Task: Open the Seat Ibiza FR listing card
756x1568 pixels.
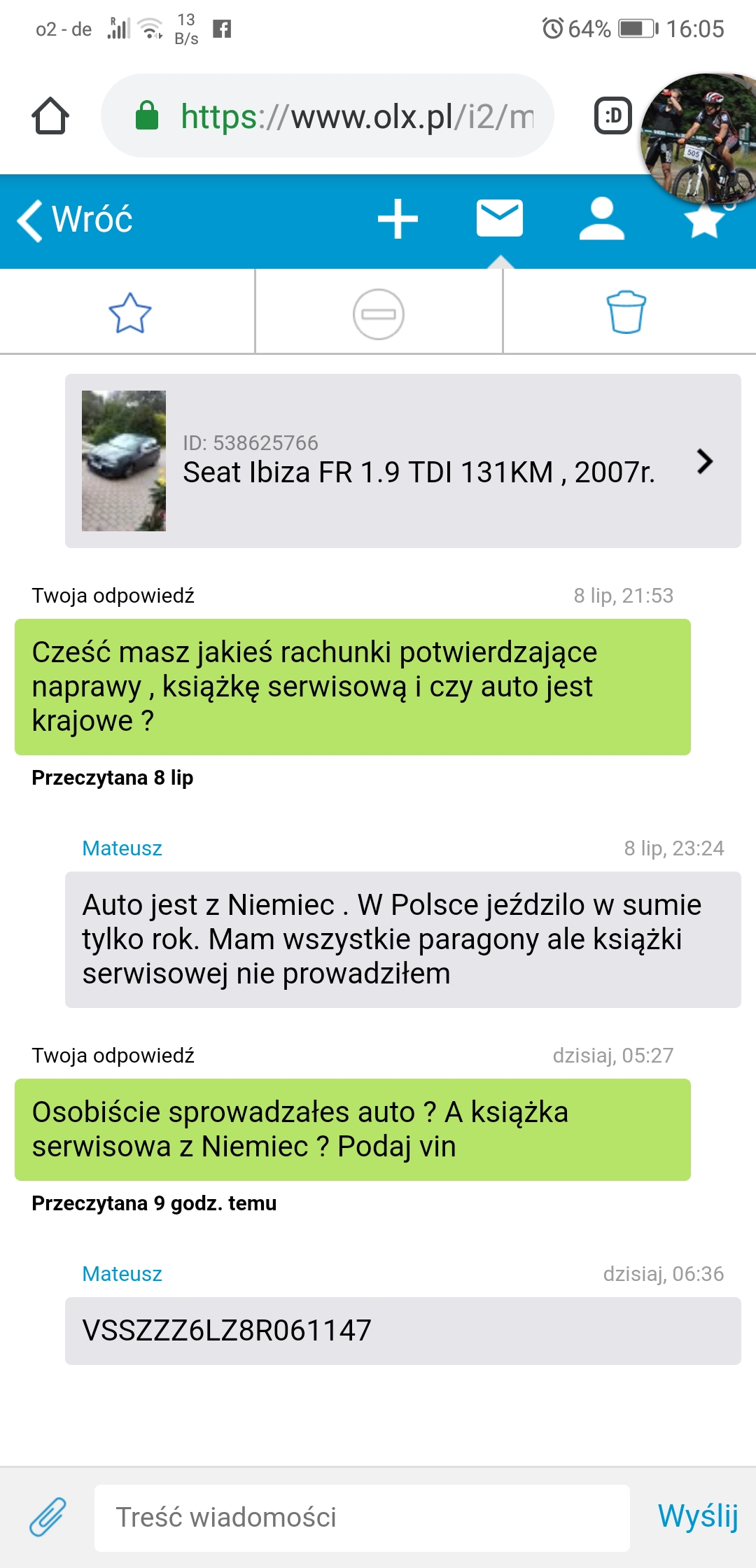Action: 402,461
